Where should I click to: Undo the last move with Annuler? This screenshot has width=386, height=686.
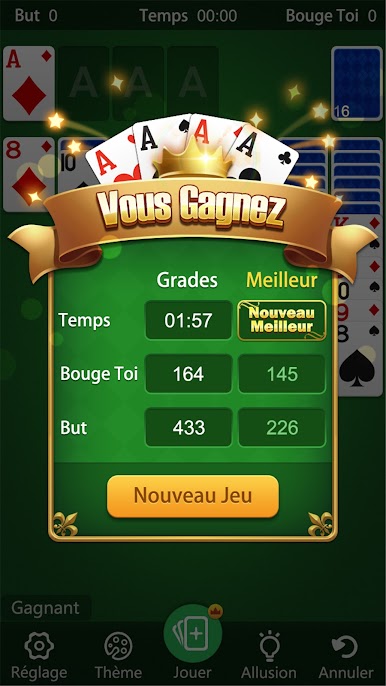[x=346, y=654]
